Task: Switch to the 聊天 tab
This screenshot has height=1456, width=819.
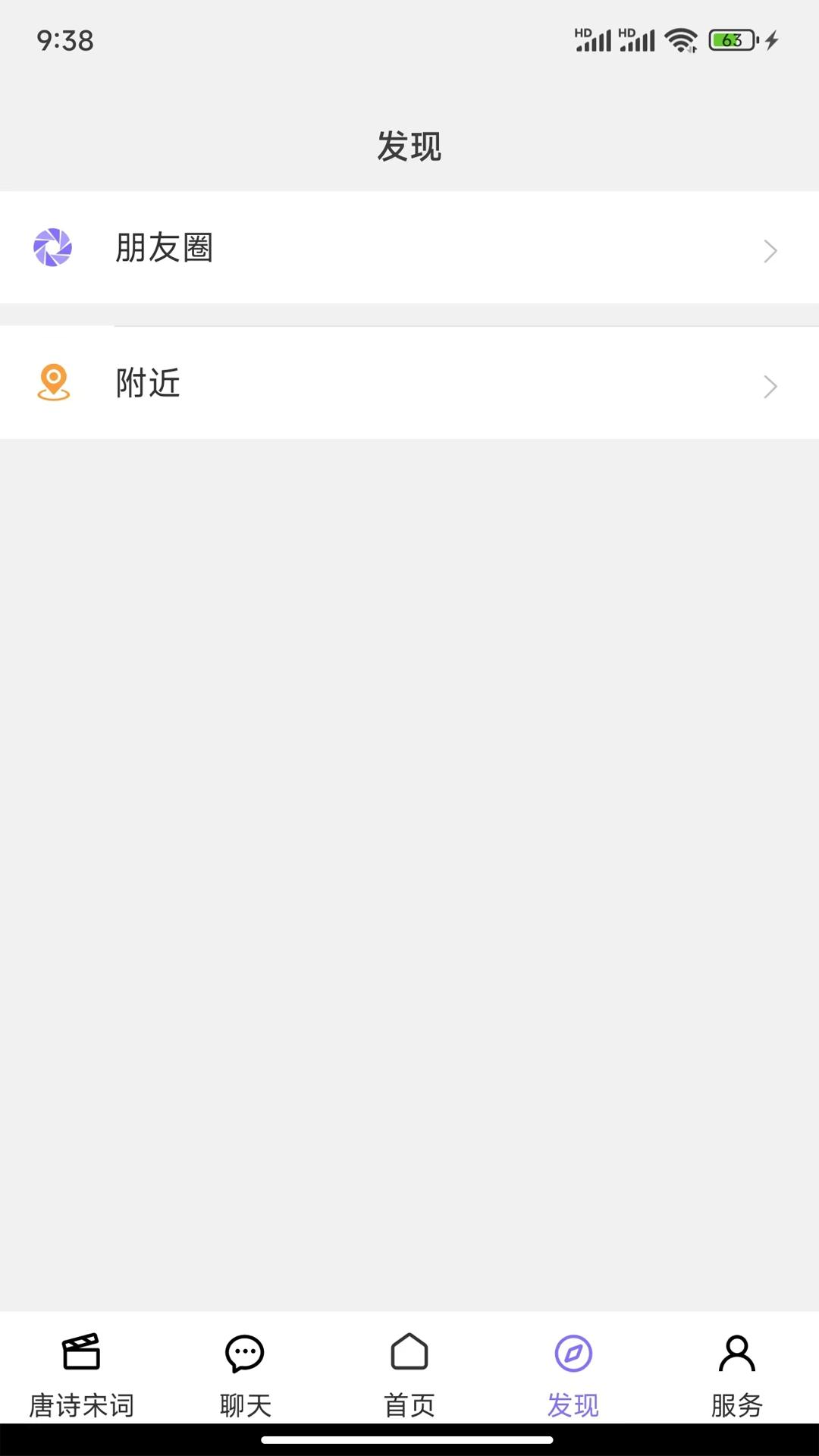Action: (x=245, y=1374)
